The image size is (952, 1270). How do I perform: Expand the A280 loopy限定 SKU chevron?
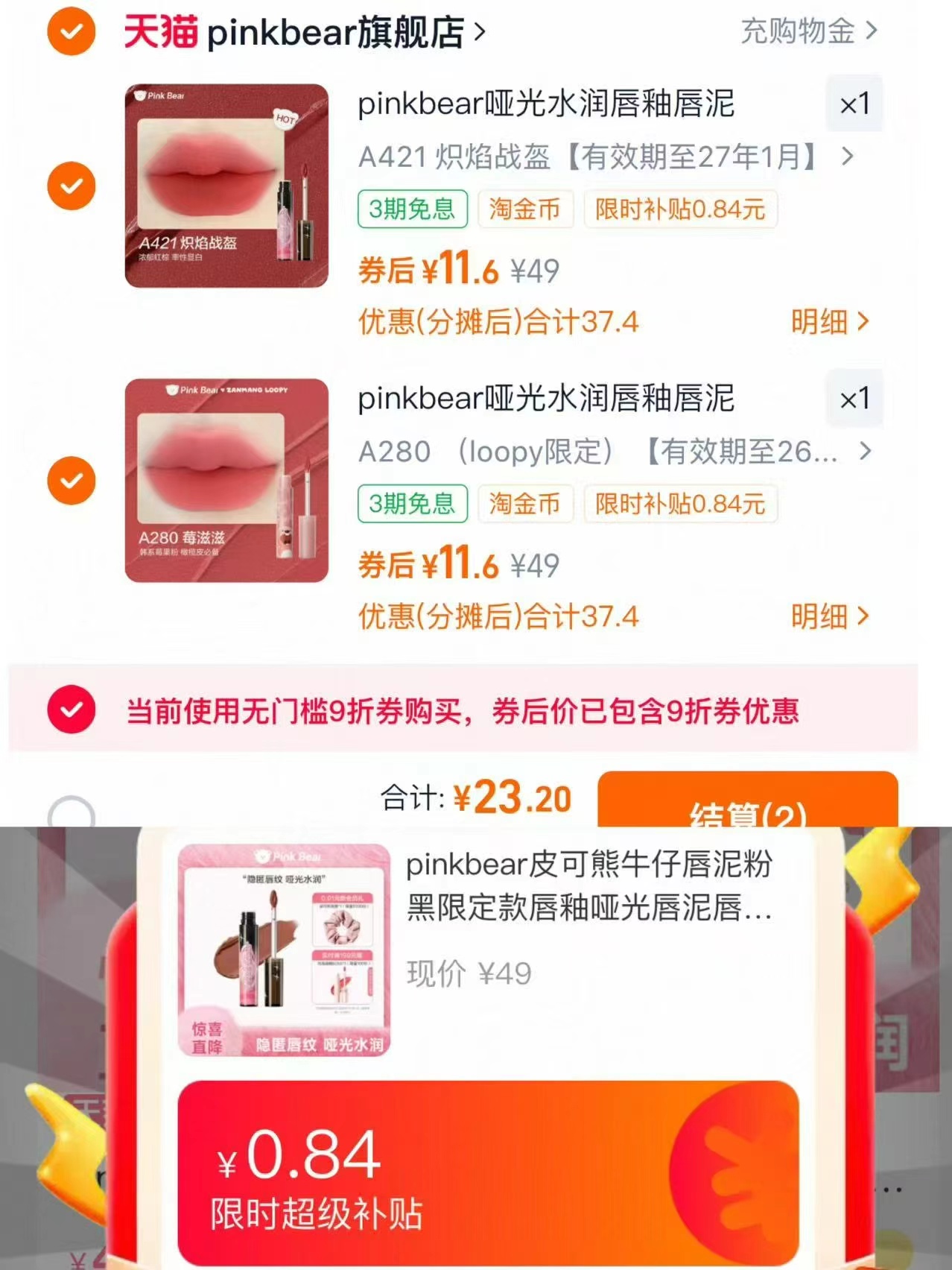pyautogui.click(x=866, y=451)
